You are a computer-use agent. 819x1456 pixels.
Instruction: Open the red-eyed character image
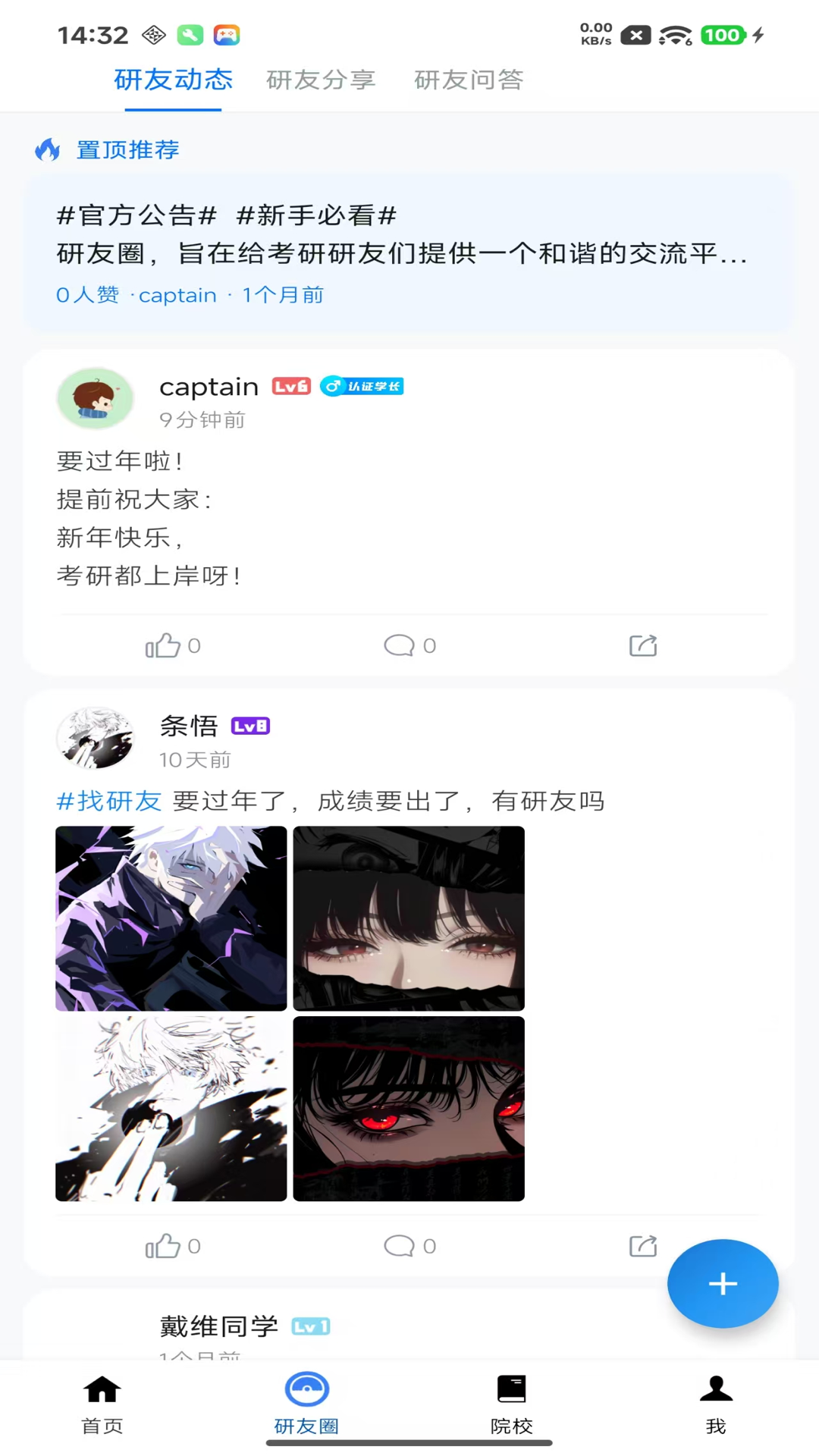tap(409, 1109)
